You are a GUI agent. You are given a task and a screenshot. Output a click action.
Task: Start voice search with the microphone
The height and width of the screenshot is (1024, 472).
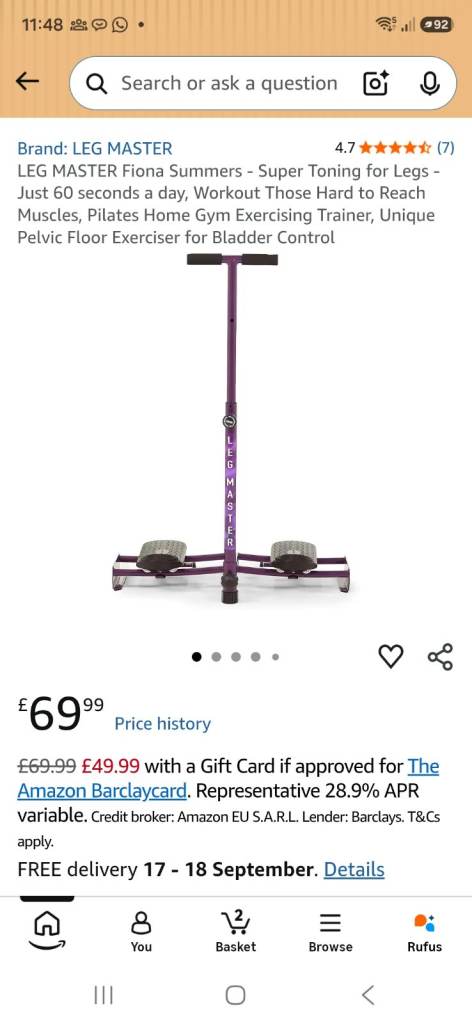429,84
